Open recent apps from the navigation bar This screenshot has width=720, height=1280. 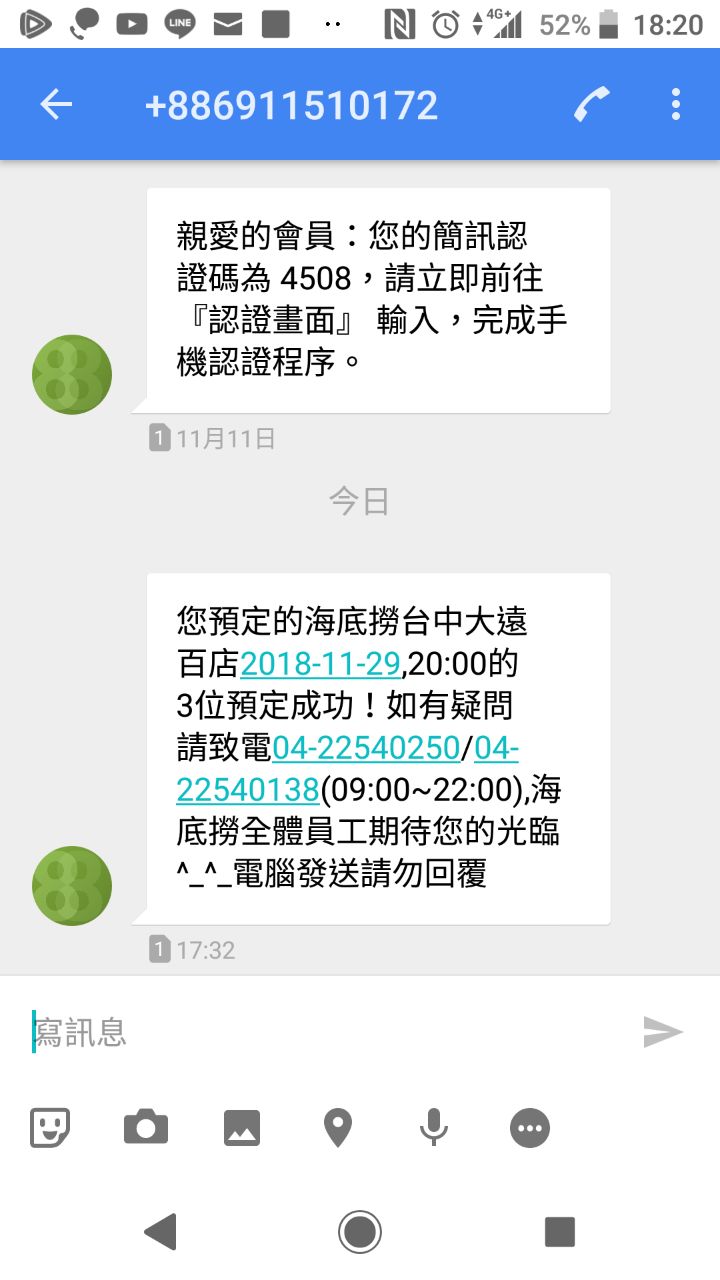[560, 1231]
